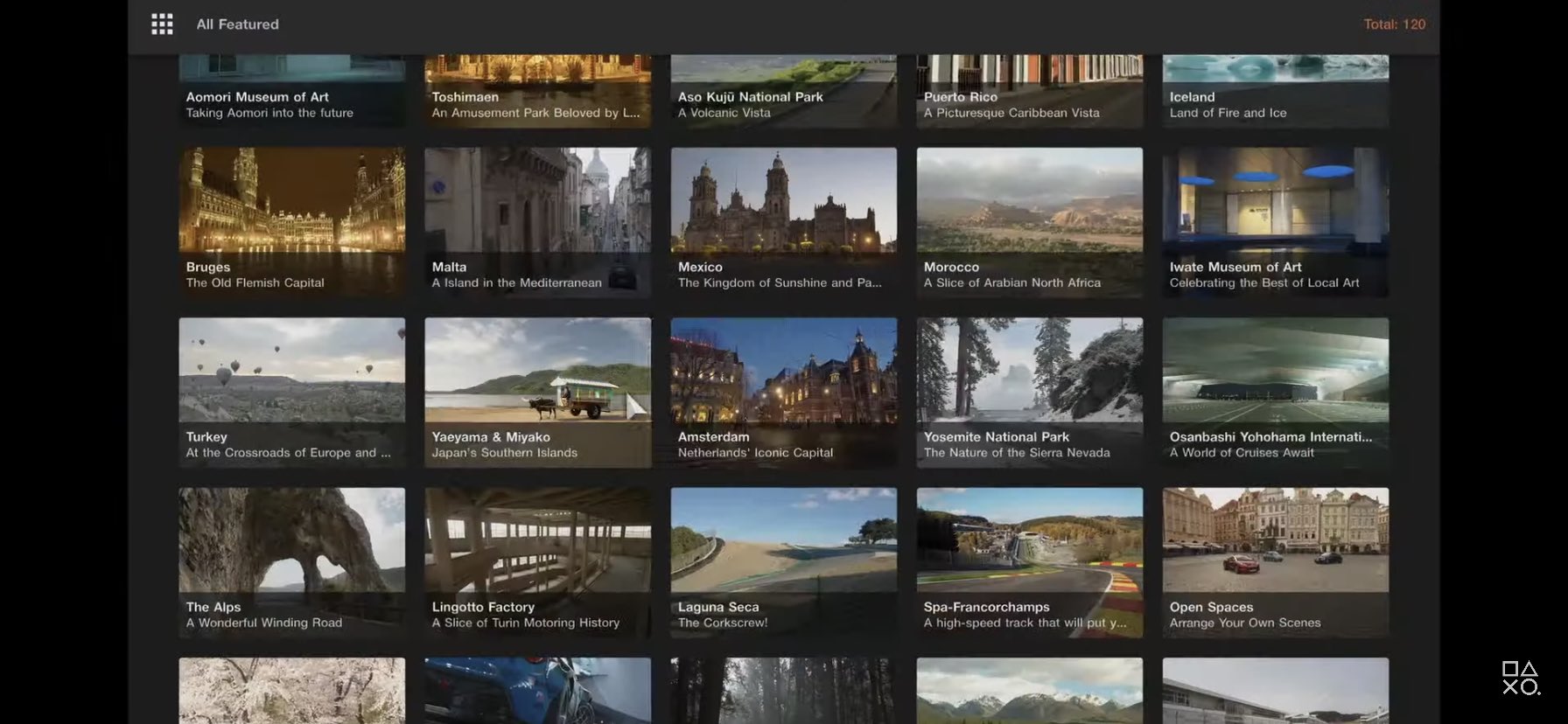Open Yaeyama & Miyako card
1568x724 pixels.
click(538, 393)
